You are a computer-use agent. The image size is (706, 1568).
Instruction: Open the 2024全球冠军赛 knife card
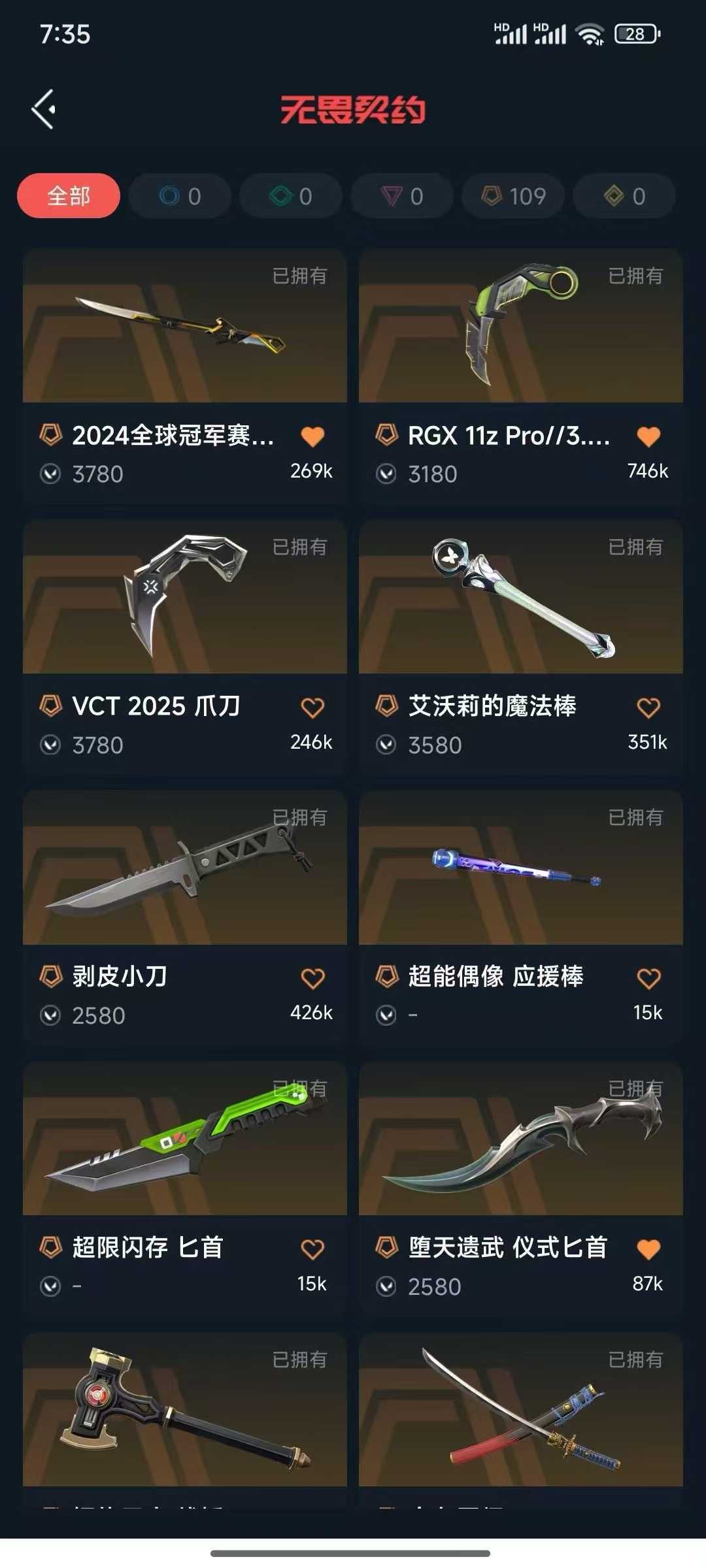[x=184, y=327]
